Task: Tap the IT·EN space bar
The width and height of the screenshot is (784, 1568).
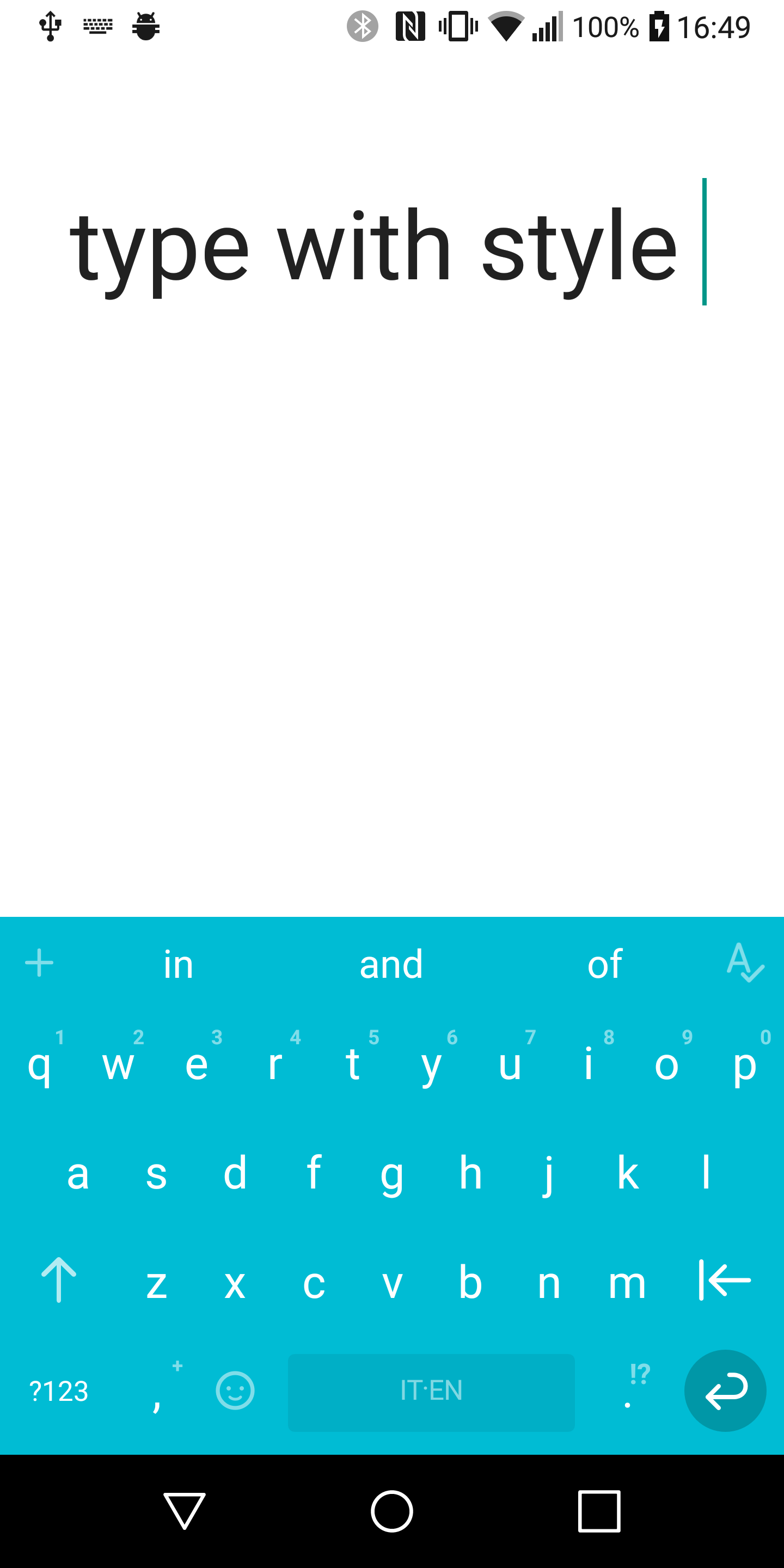Action: click(x=431, y=1392)
